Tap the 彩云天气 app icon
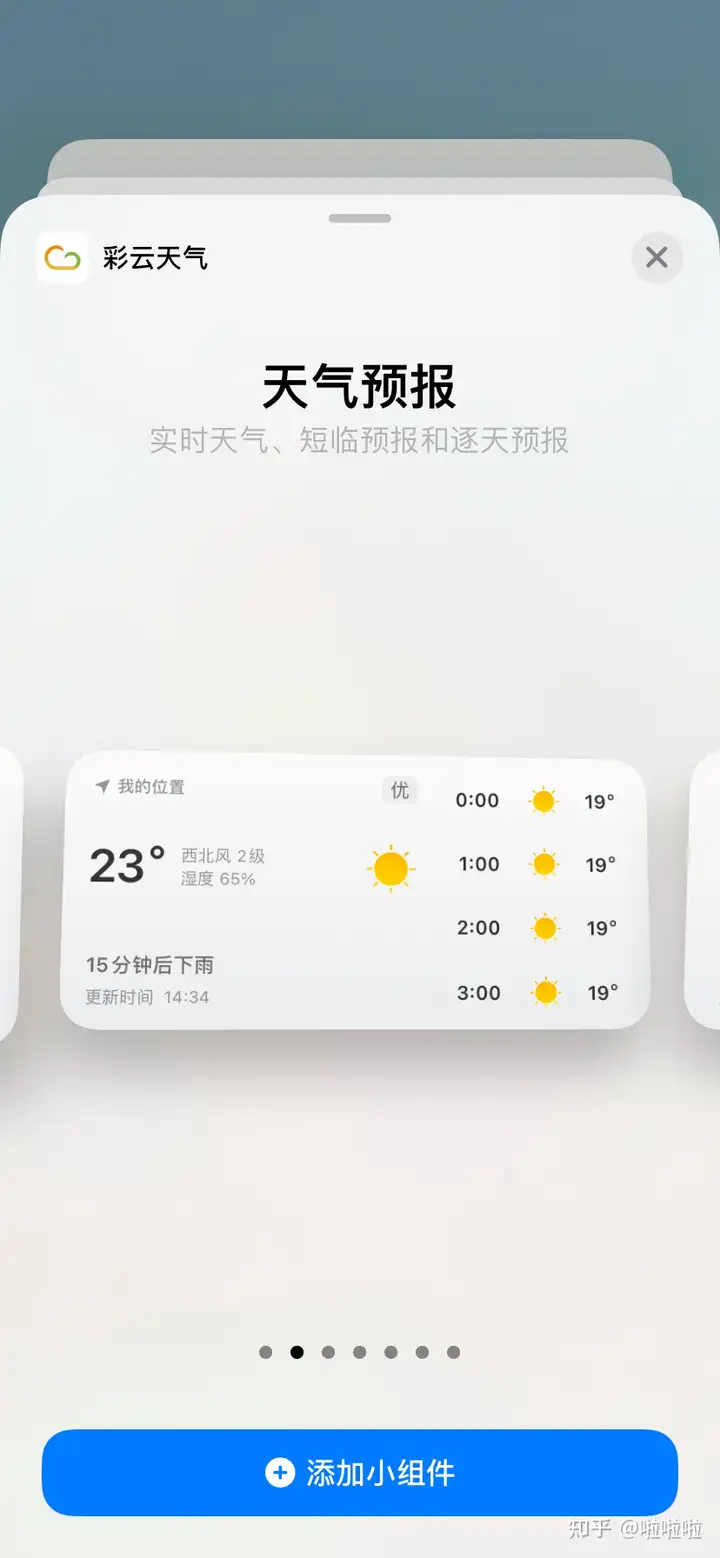720x1558 pixels. [x=62, y=258]
